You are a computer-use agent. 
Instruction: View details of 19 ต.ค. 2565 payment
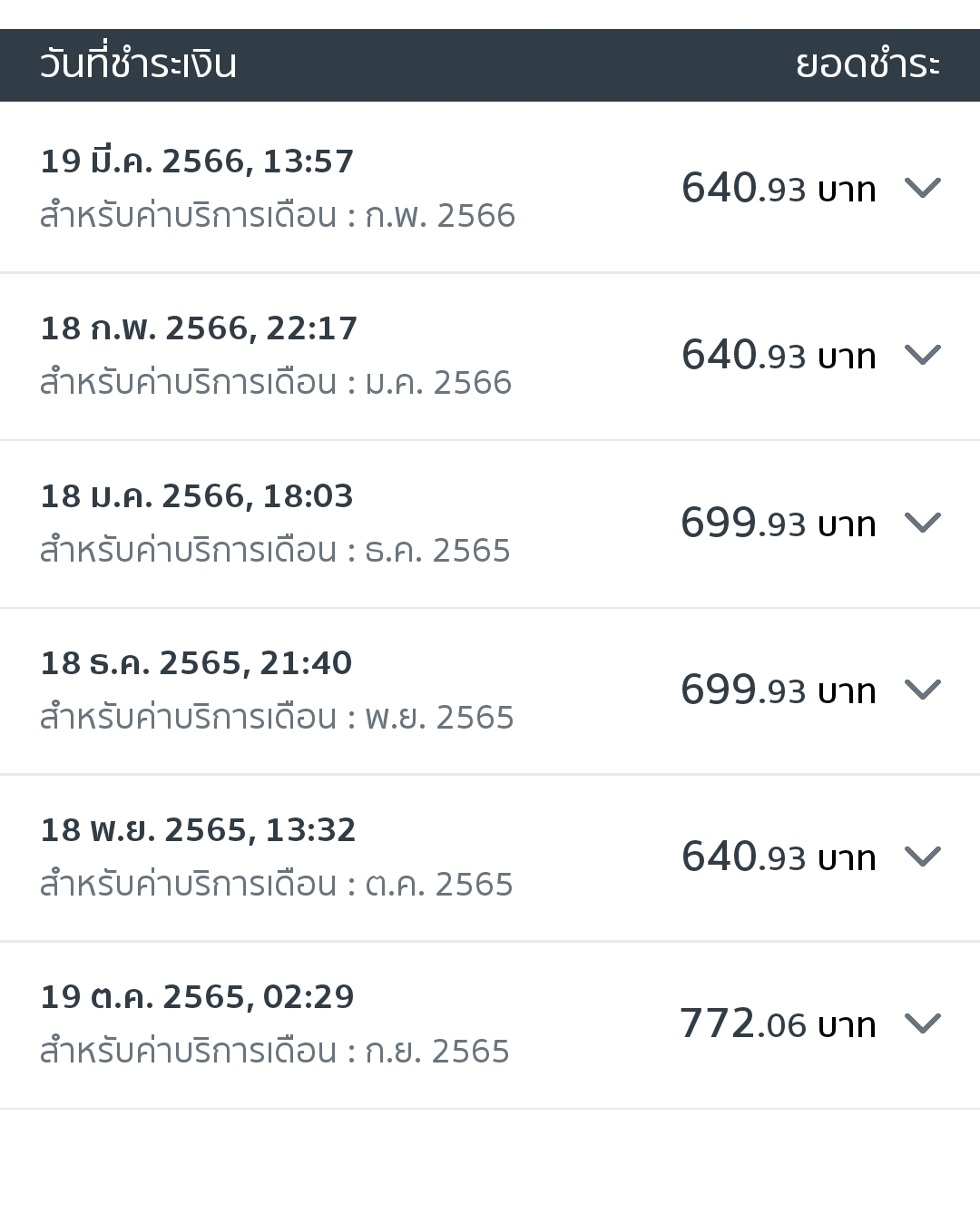pyautogui.click(x=922, y=1023)
